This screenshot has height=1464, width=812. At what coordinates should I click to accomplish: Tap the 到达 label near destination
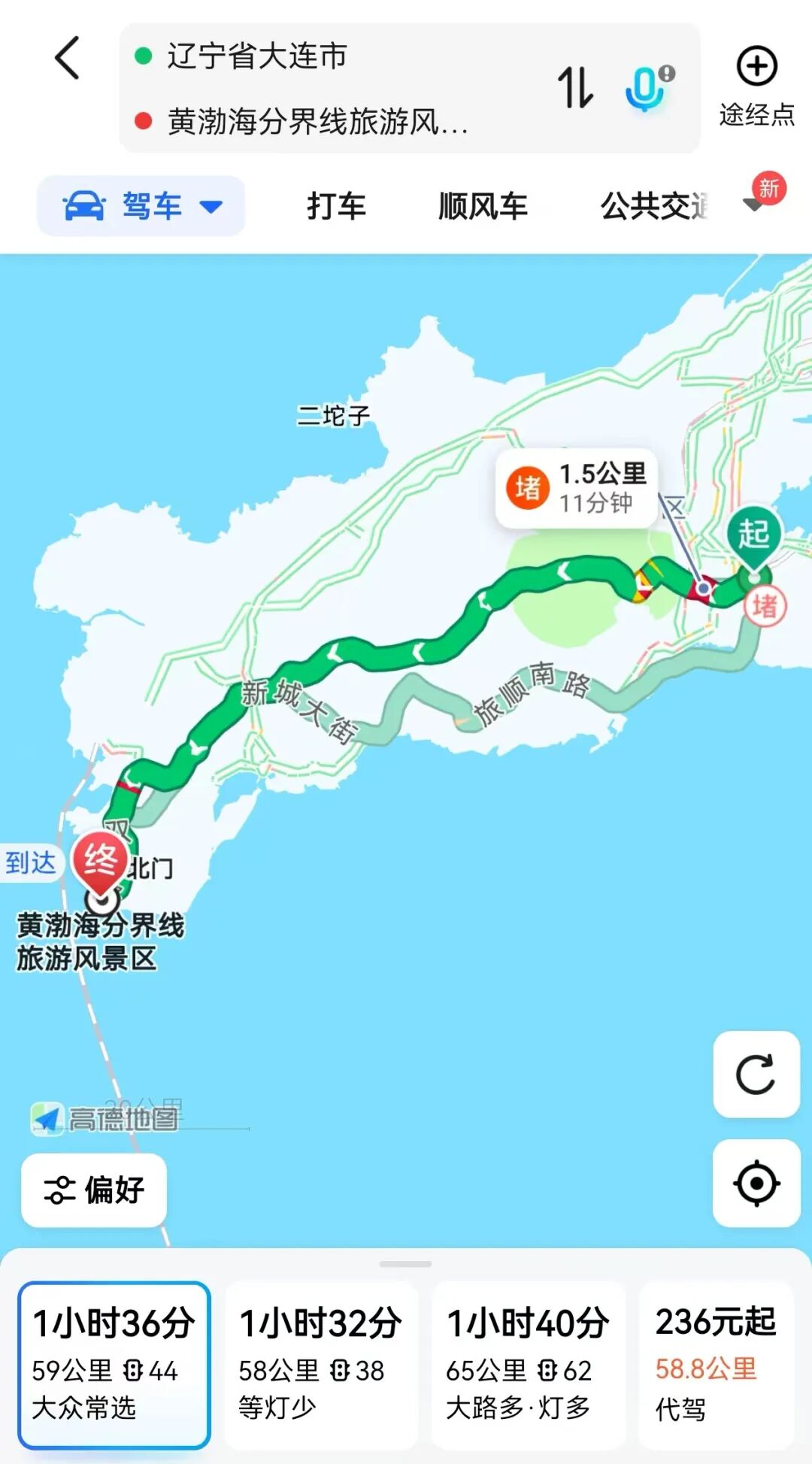coord(31,862)
